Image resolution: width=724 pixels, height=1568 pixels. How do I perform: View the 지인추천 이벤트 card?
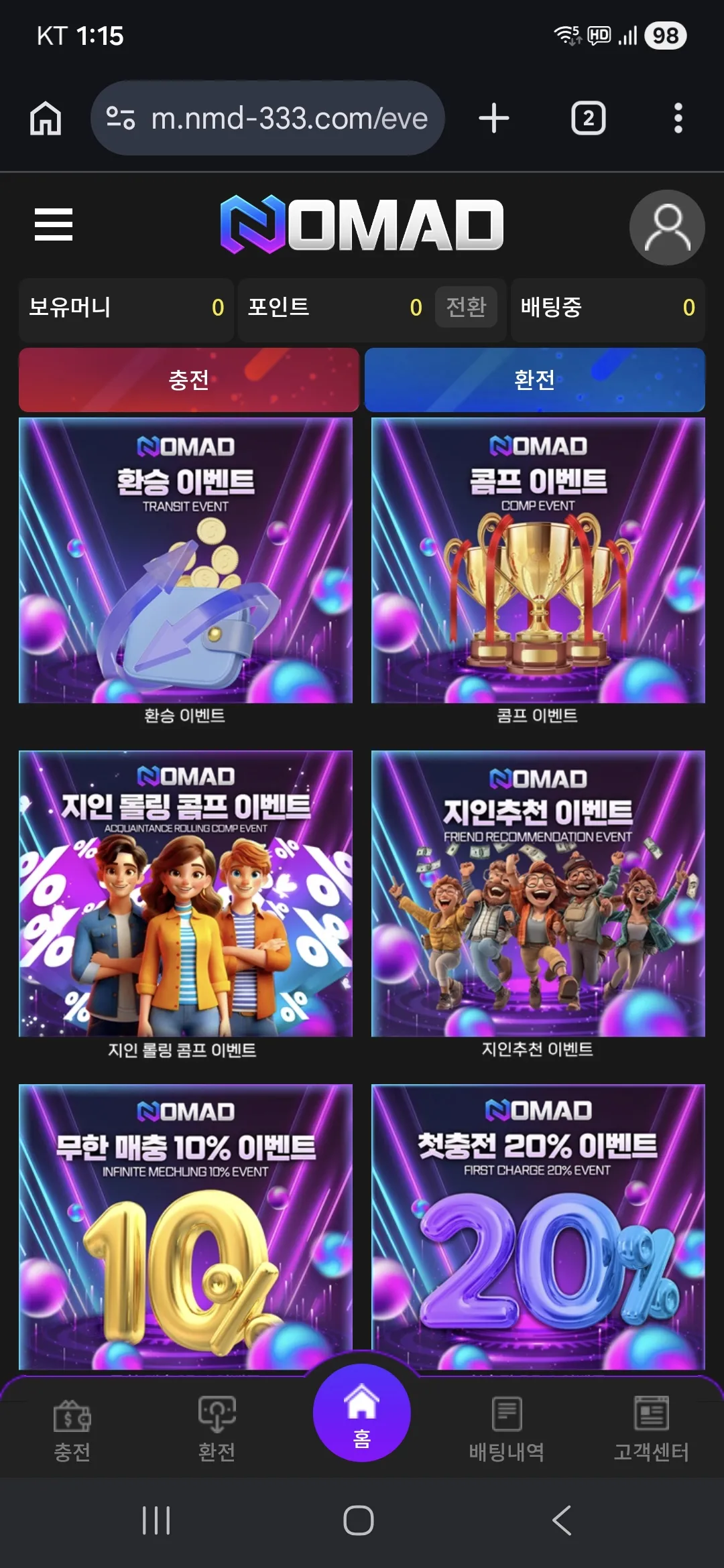tap(538, 905)
